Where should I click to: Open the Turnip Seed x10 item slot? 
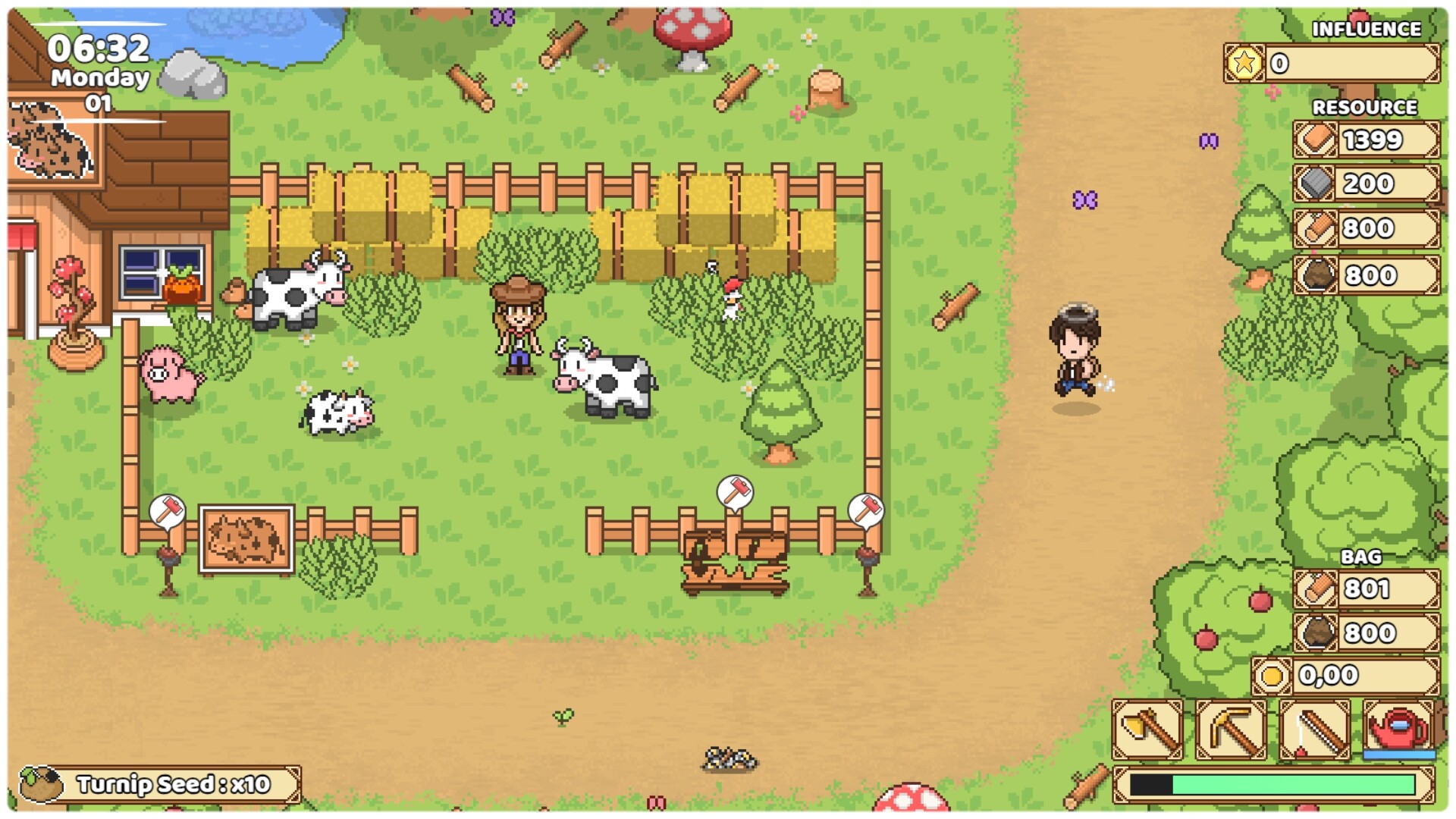[159, 783]
